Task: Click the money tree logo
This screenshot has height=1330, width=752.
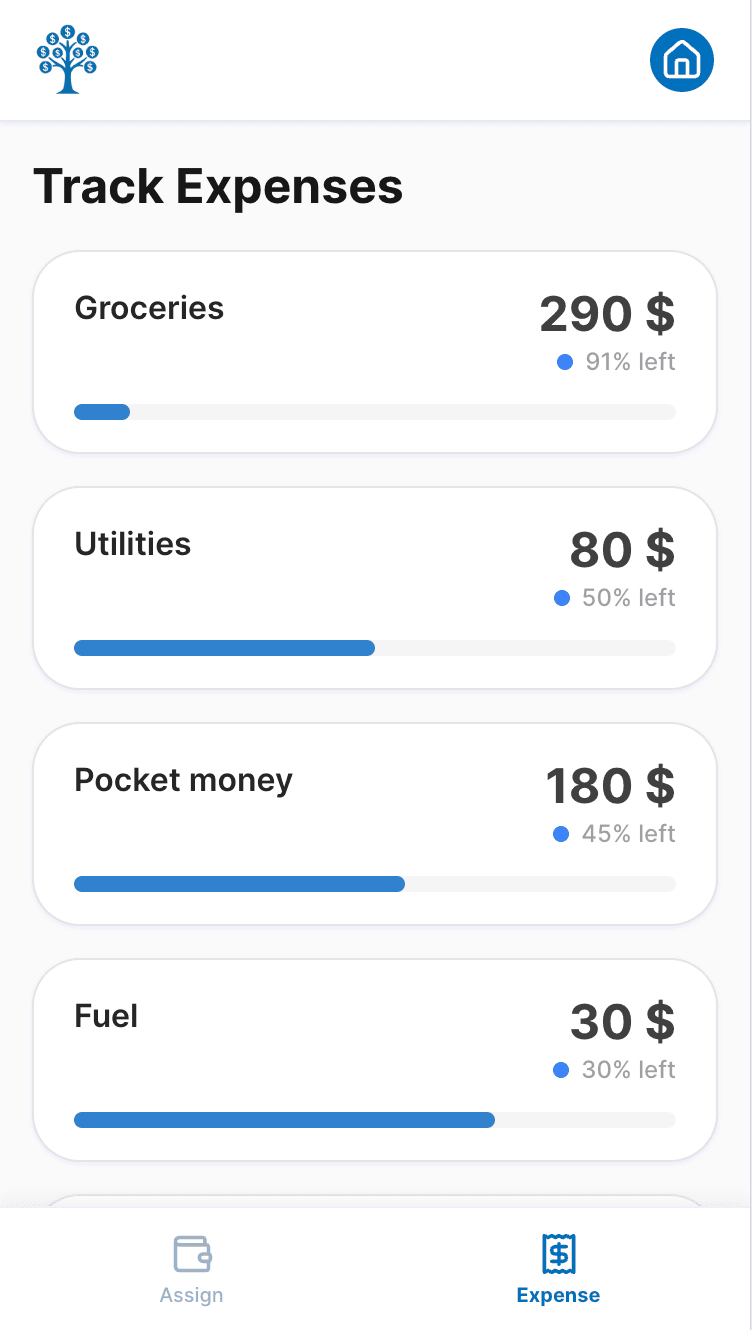Action: click(67, 60)
